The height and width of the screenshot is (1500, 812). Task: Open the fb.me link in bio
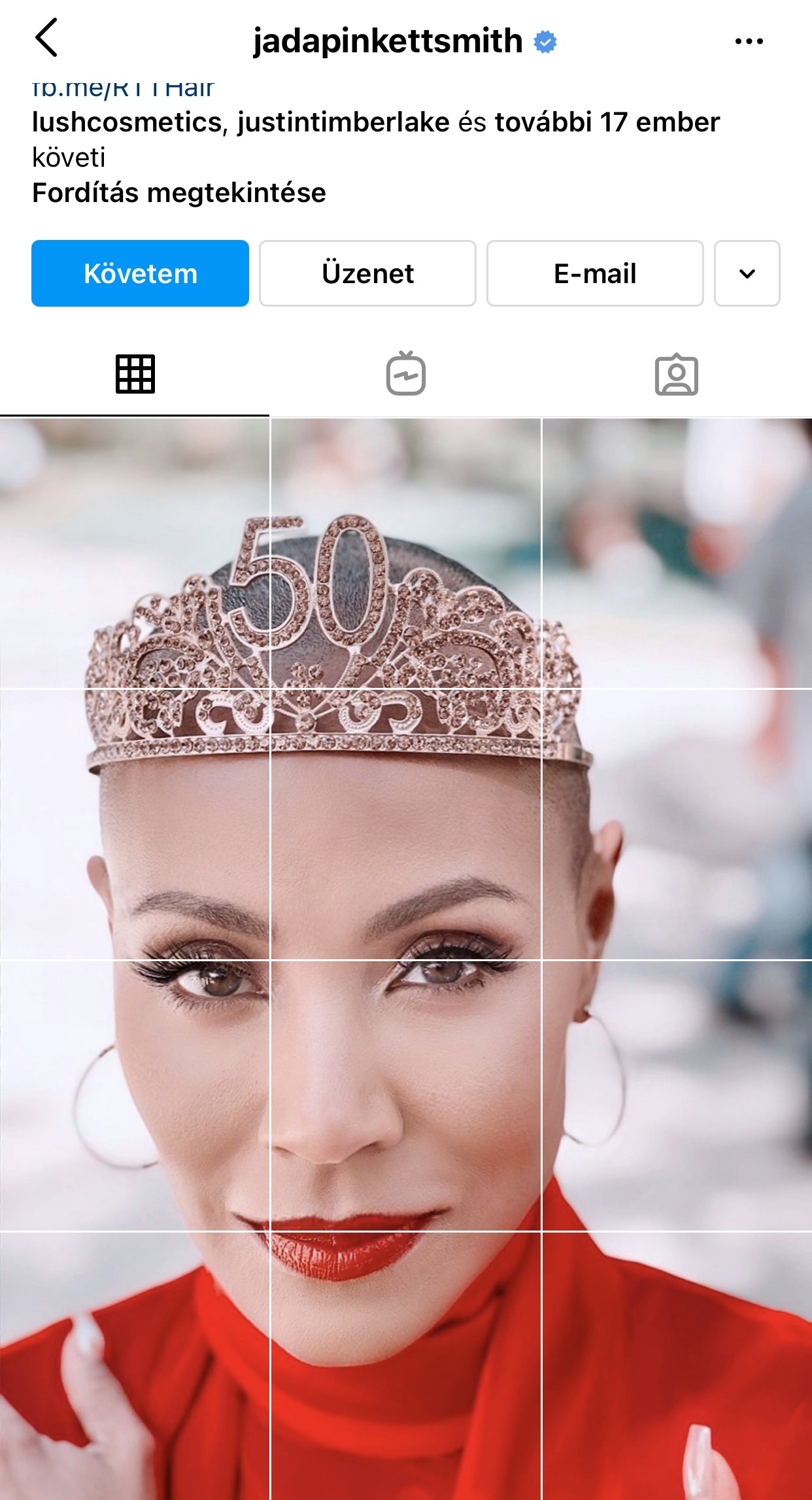coord(123,88)
